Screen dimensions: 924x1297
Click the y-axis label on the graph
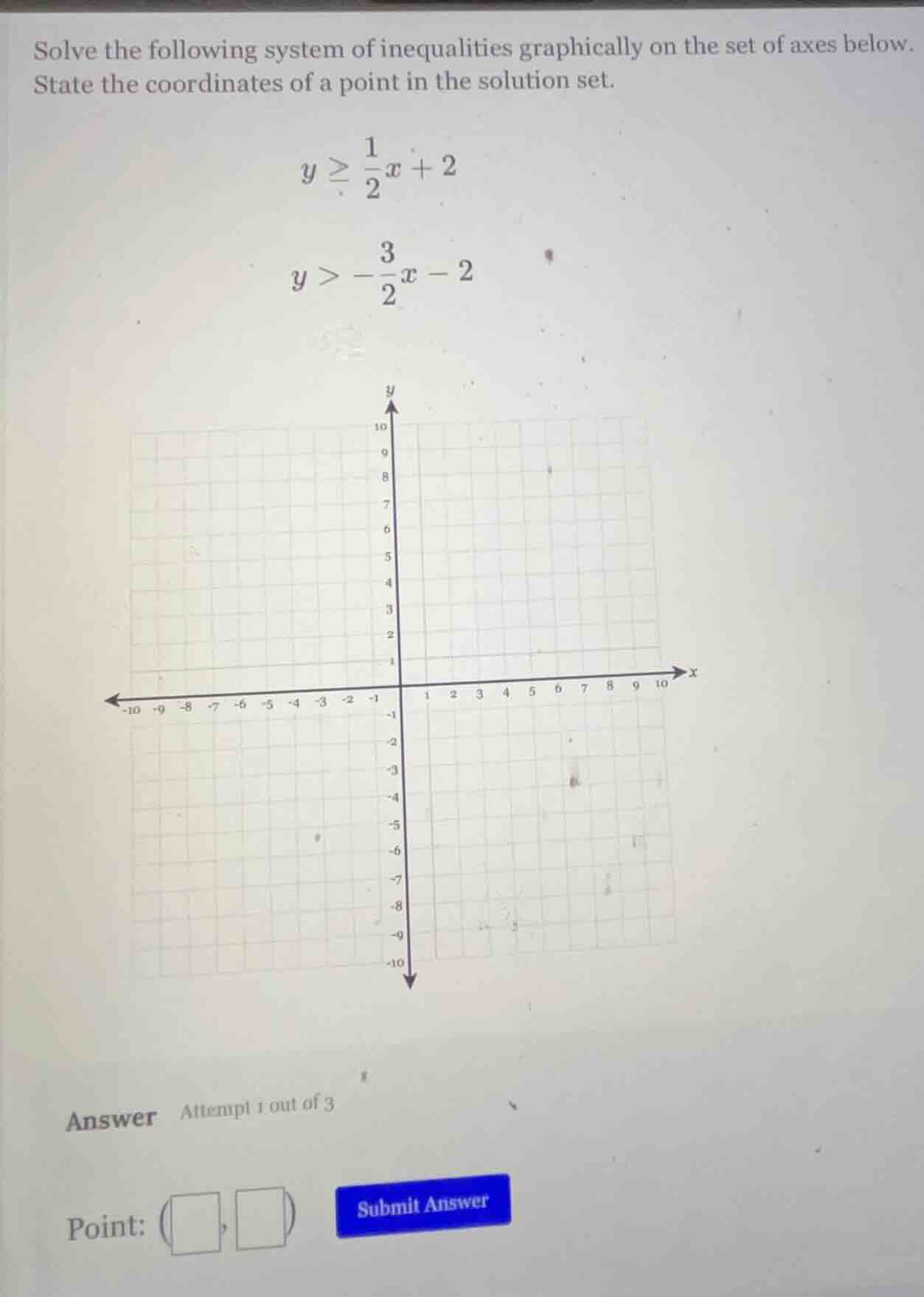389,389
